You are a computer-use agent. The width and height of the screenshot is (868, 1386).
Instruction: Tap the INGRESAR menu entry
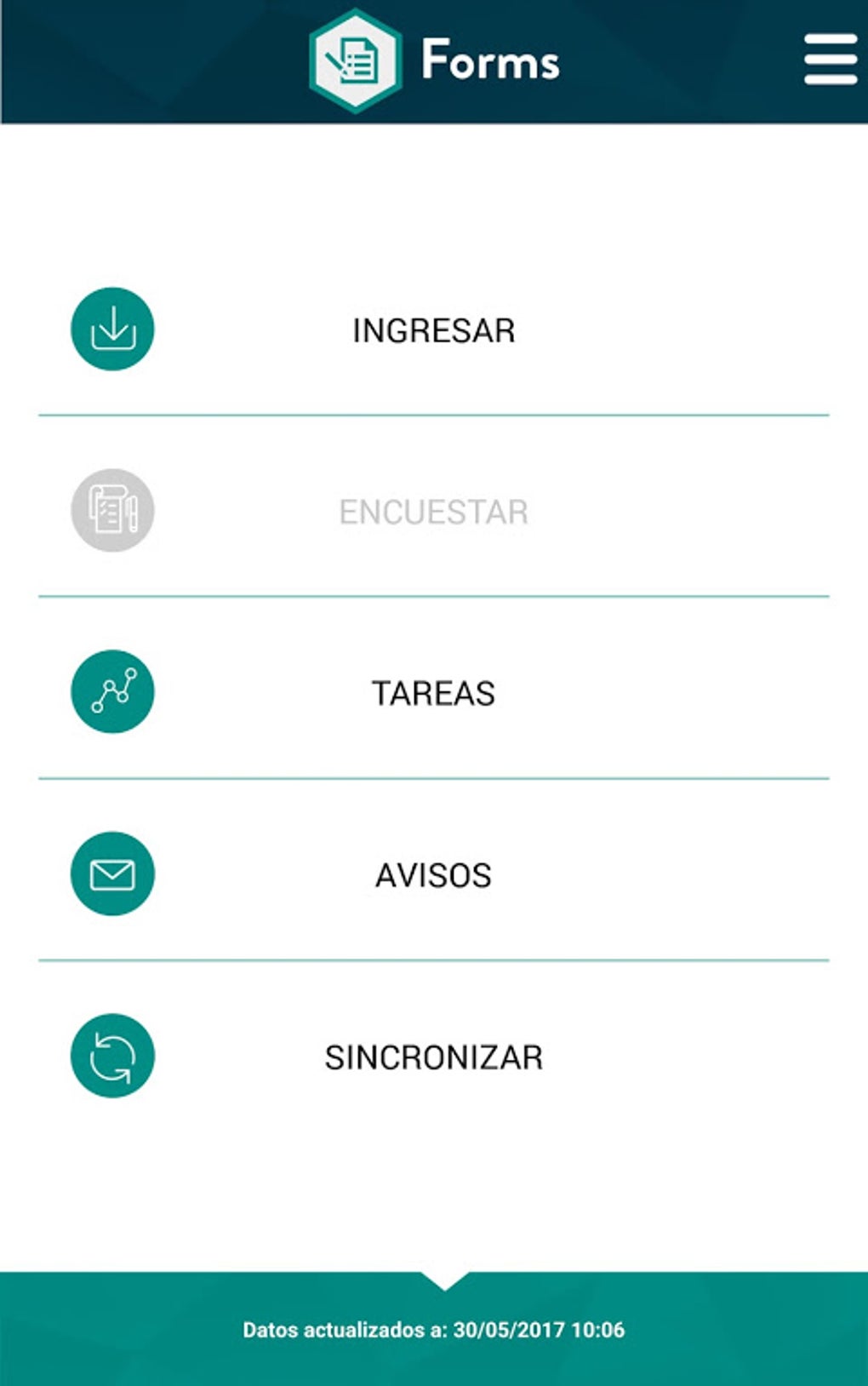(432, 330)
